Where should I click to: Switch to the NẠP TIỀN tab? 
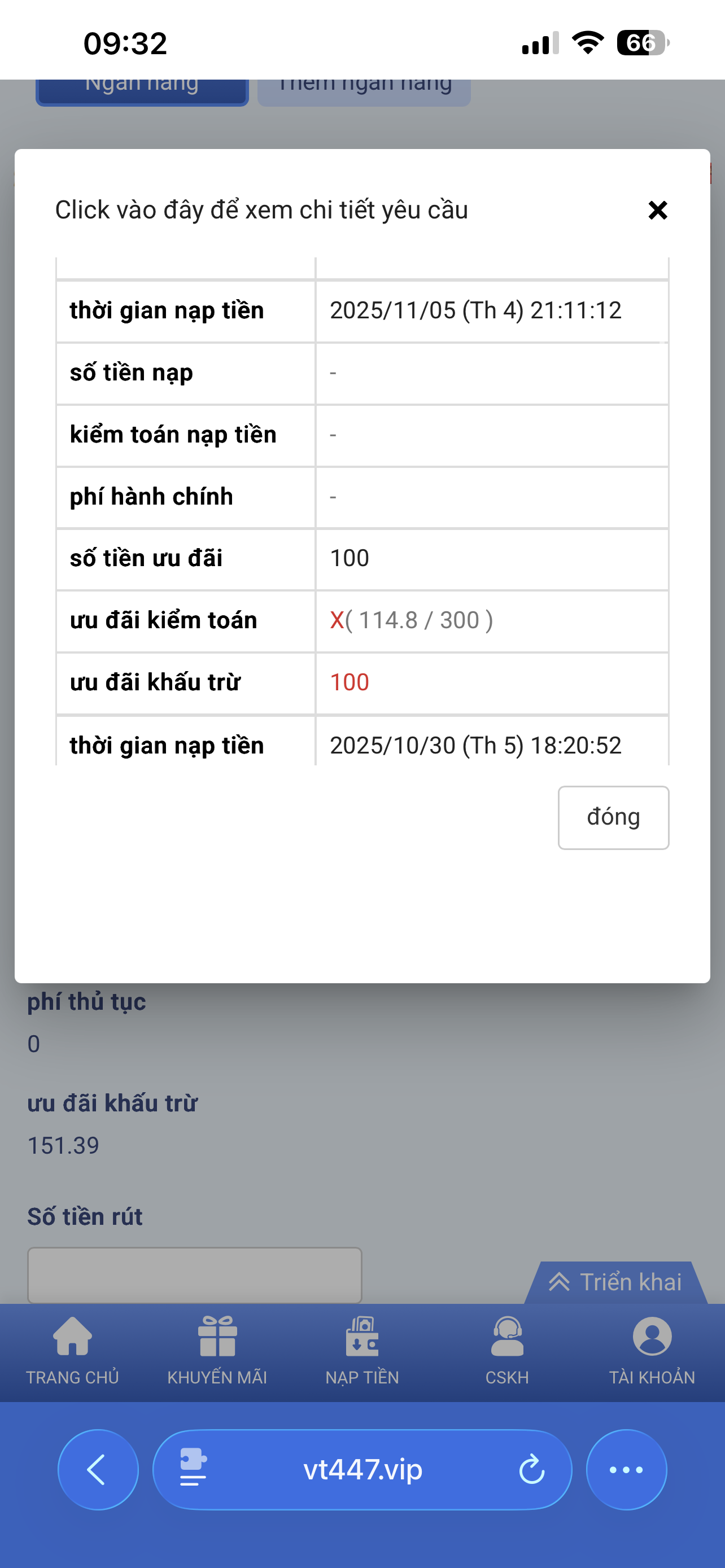(x=362, y=1348)
